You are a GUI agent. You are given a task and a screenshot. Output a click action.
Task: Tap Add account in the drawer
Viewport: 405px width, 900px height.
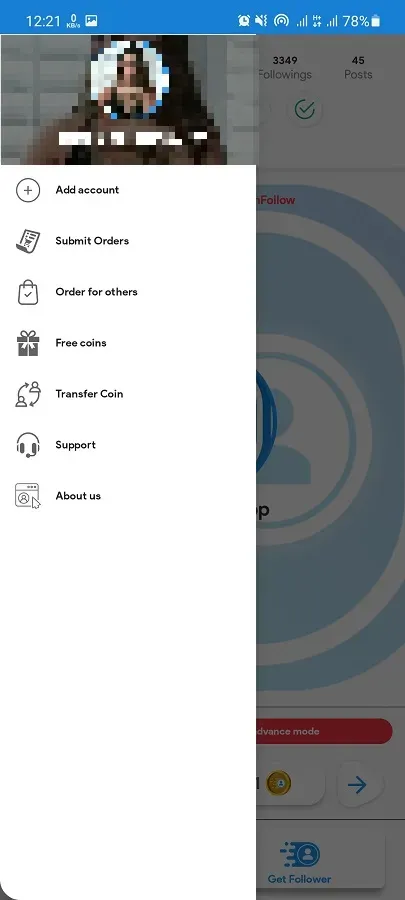pyautogui.click(x=128, y=190)
